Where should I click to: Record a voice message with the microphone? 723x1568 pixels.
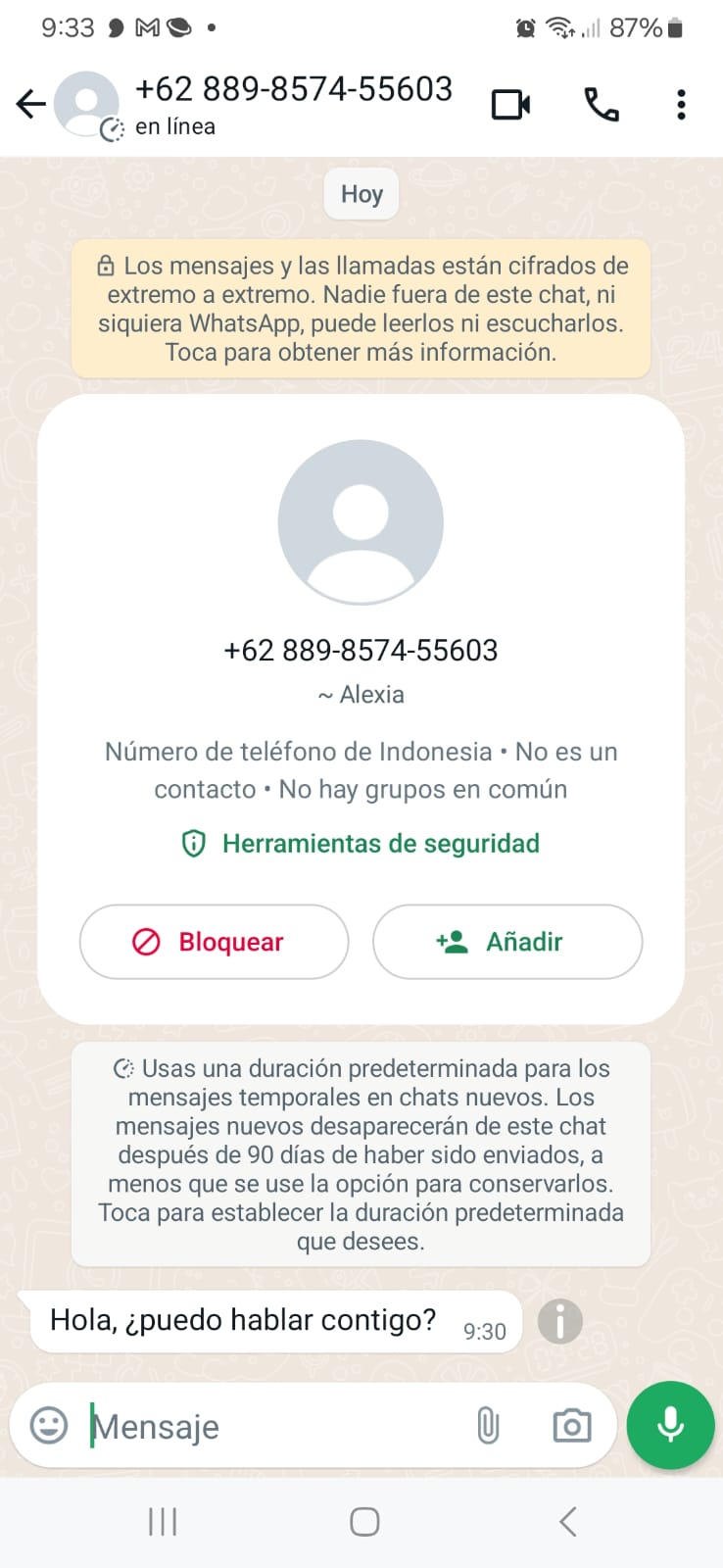tap(671, 1425)
